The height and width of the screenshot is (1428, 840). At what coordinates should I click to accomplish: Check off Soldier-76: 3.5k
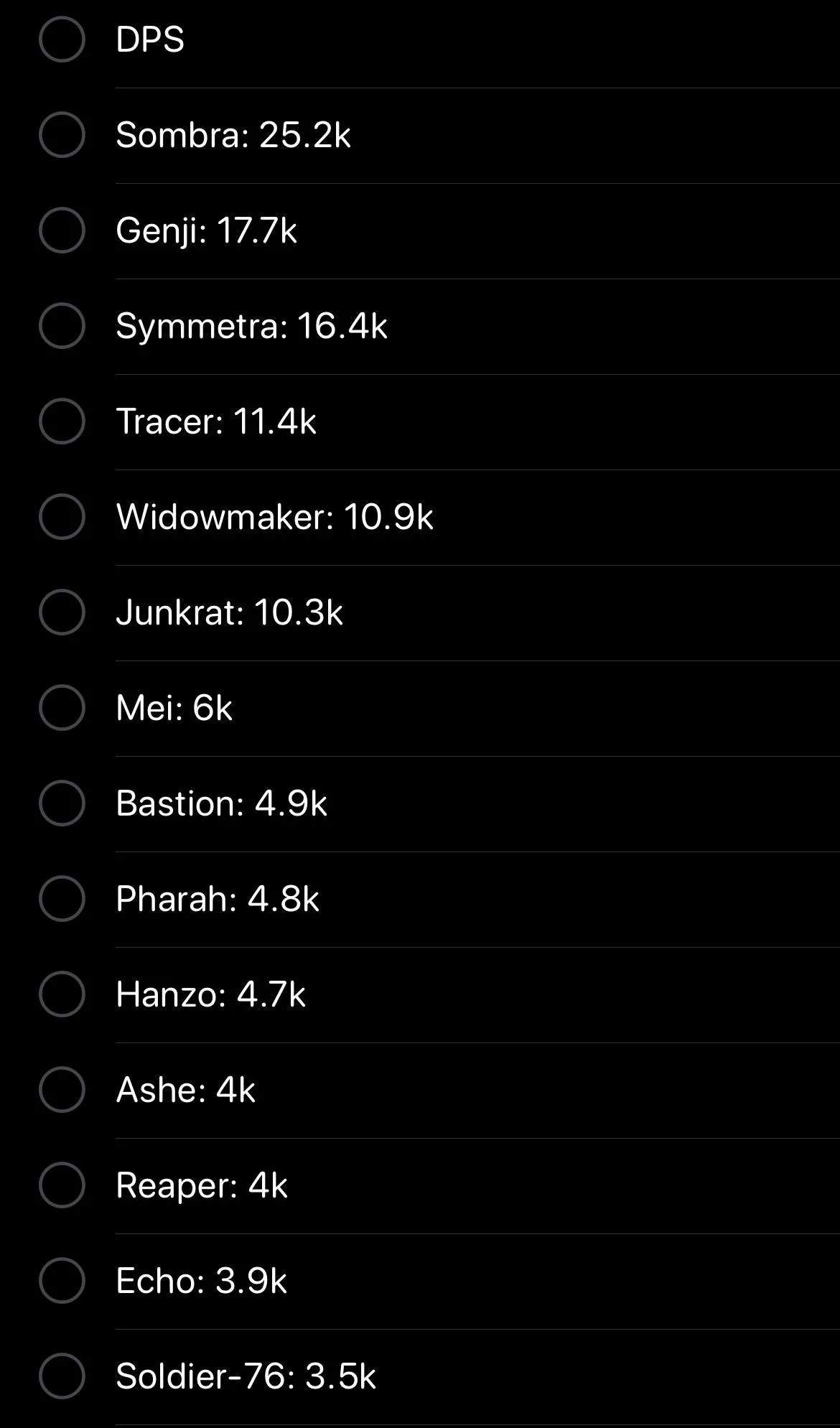(62, 1376)
